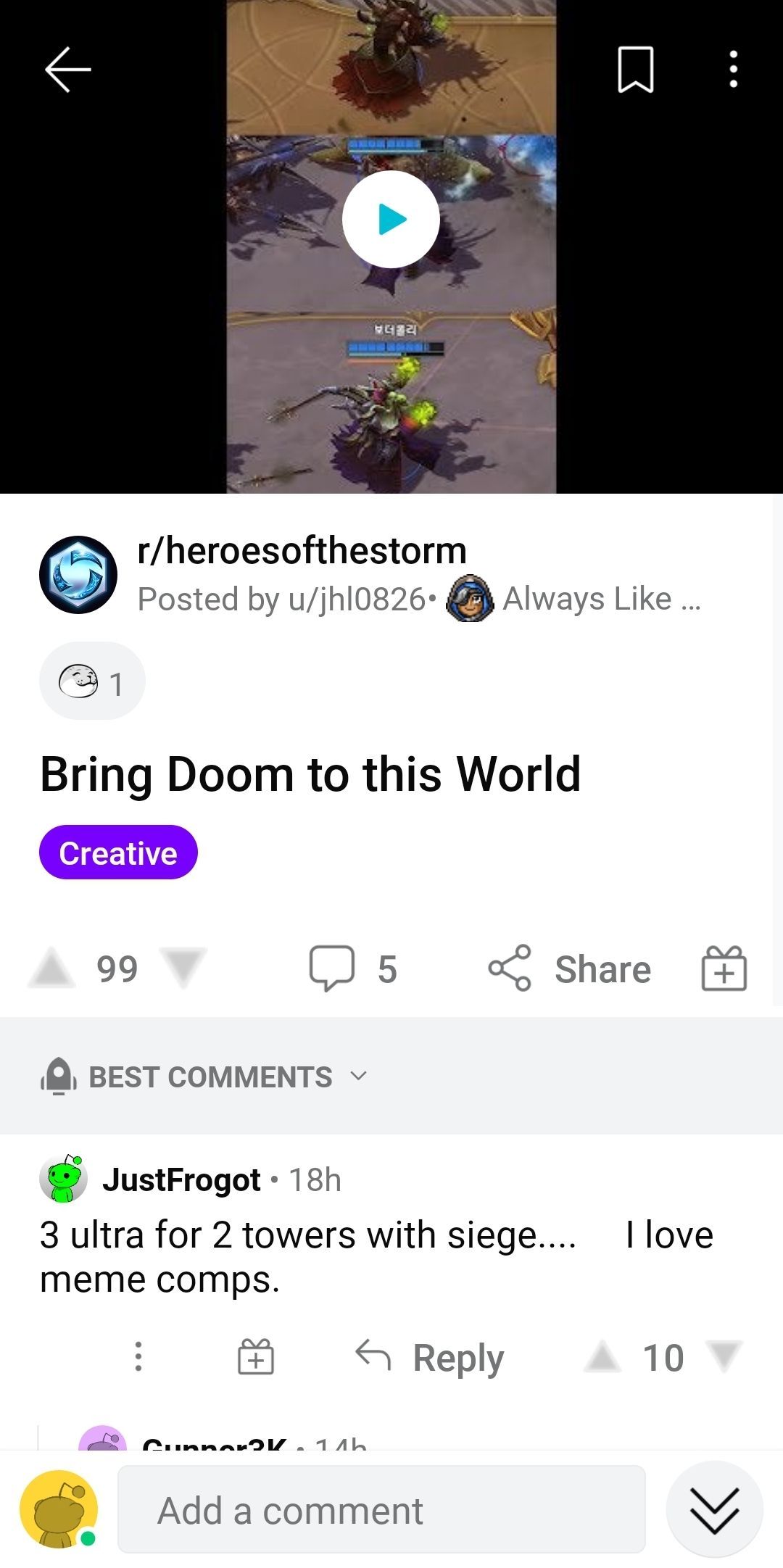Open more options on JustFrogot's comment
Image resolution: width=783 pixels, height=1568 pixels.
coord(138,1356)
